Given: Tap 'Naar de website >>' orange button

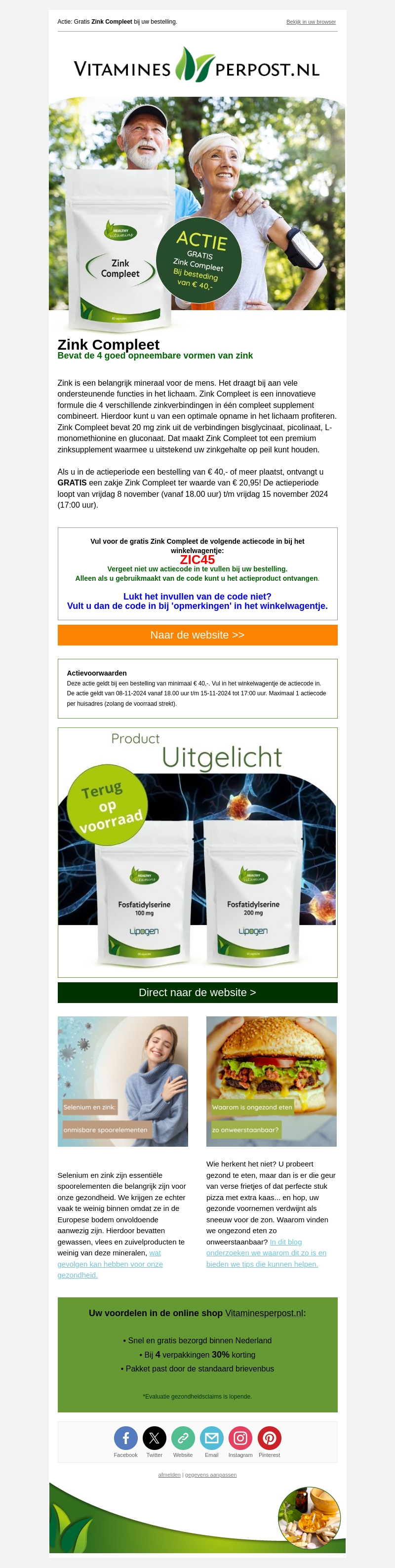Looking at the screenshot, I should 197,635.
